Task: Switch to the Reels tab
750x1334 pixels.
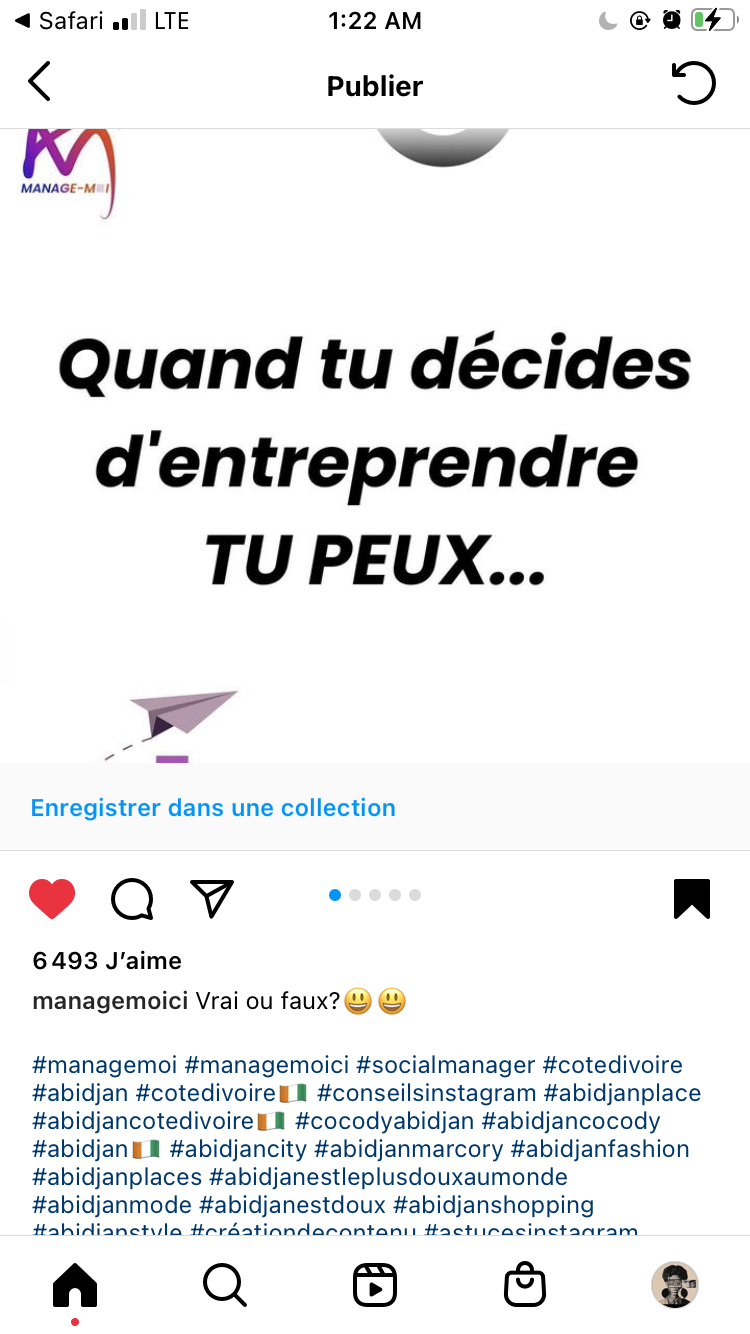Action: coord(375,1285)
